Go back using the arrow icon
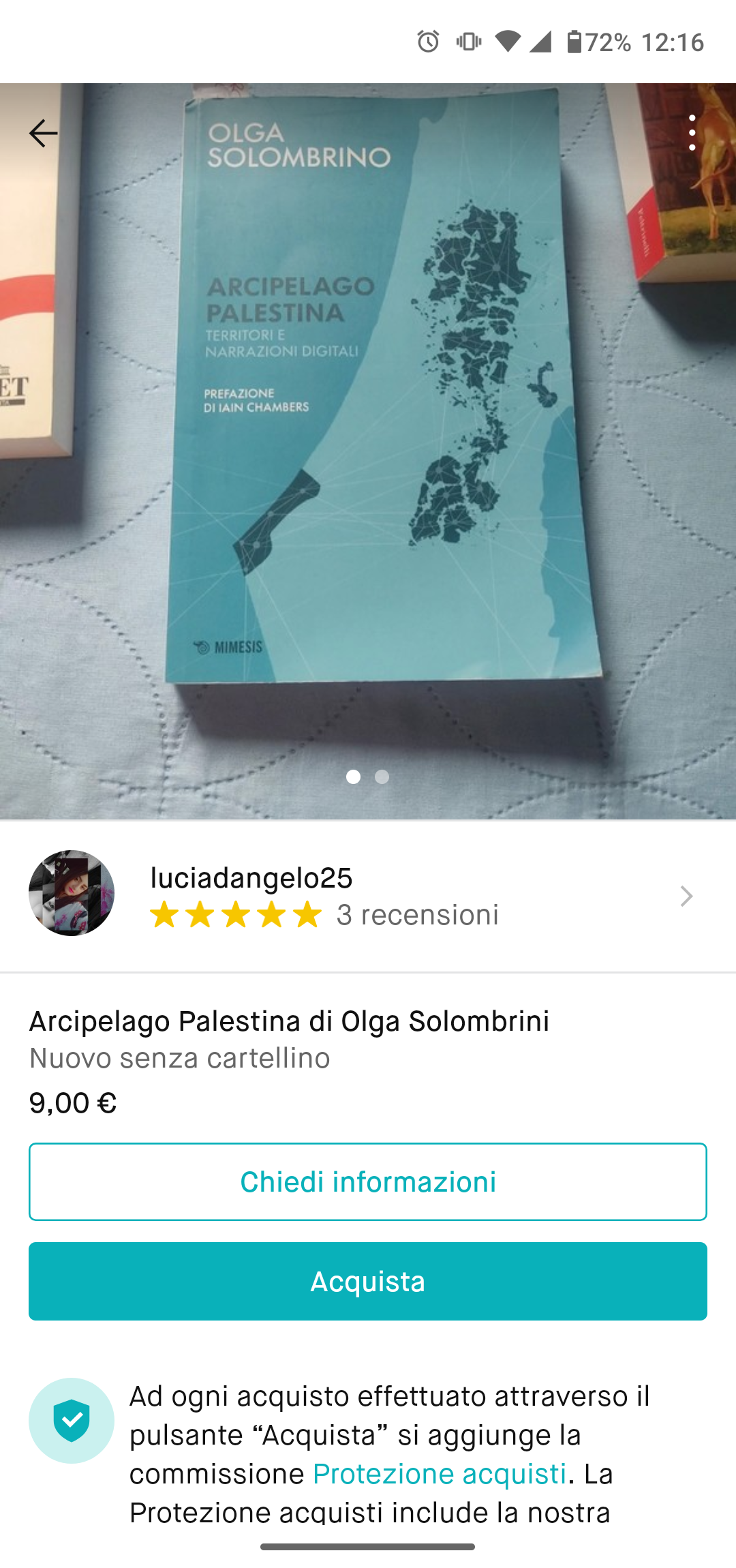This screenshot has height=1568, width=736. click(x=43, y=133)
